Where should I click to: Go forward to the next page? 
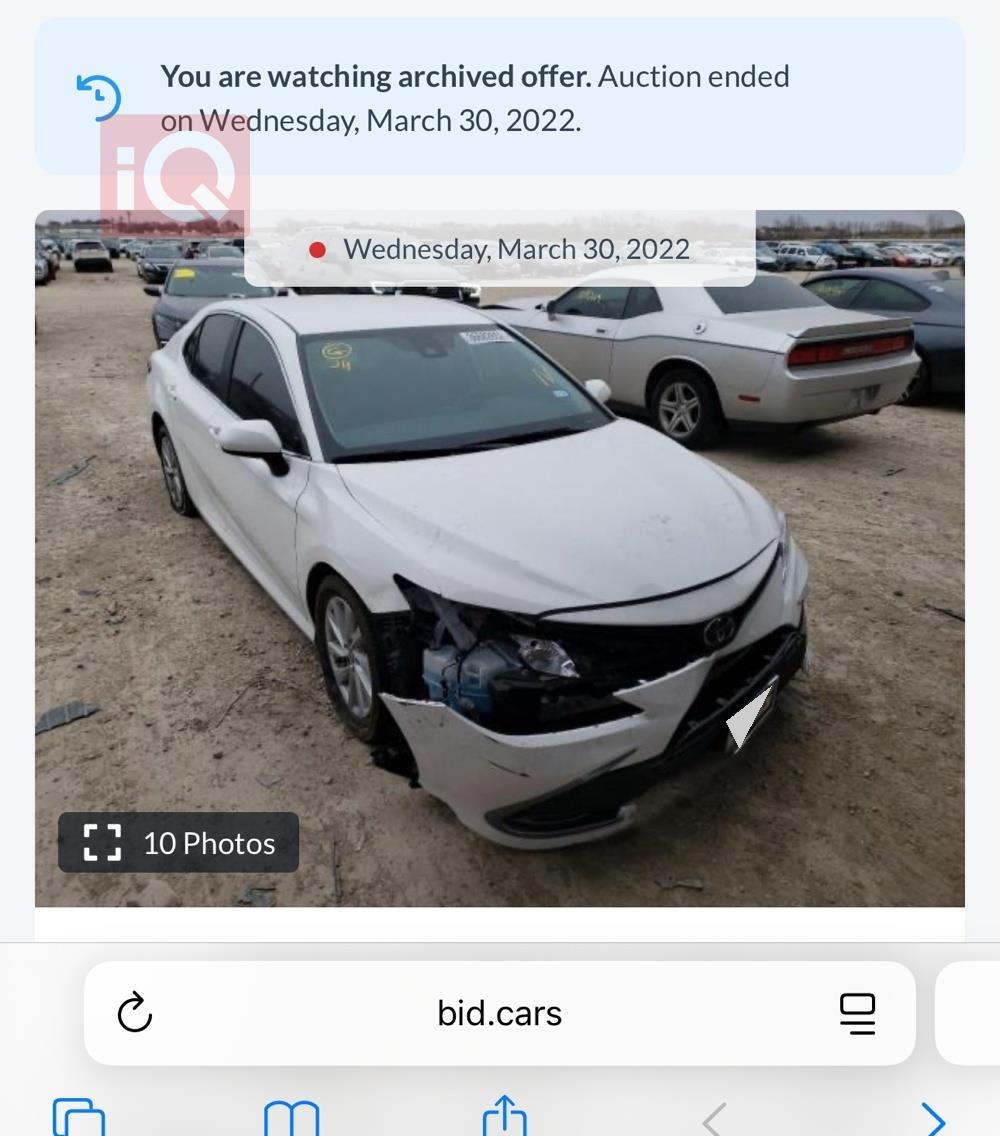(931, 1119)
